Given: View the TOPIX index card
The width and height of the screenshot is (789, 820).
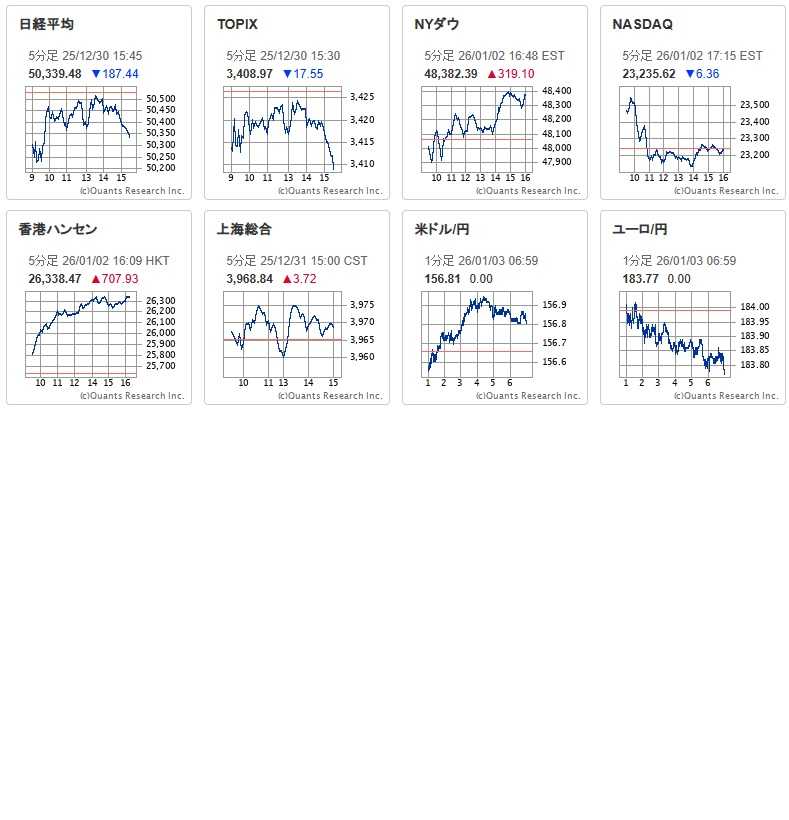Looking at the screenshot, I should [x=296, y=103].
